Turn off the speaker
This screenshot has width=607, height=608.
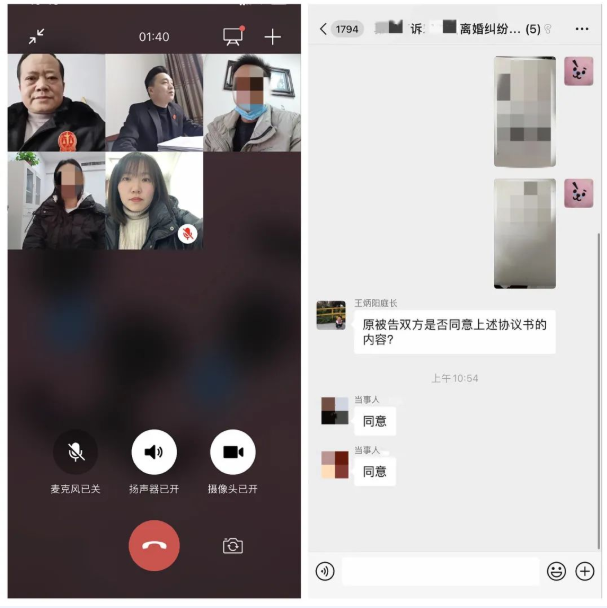154,452
